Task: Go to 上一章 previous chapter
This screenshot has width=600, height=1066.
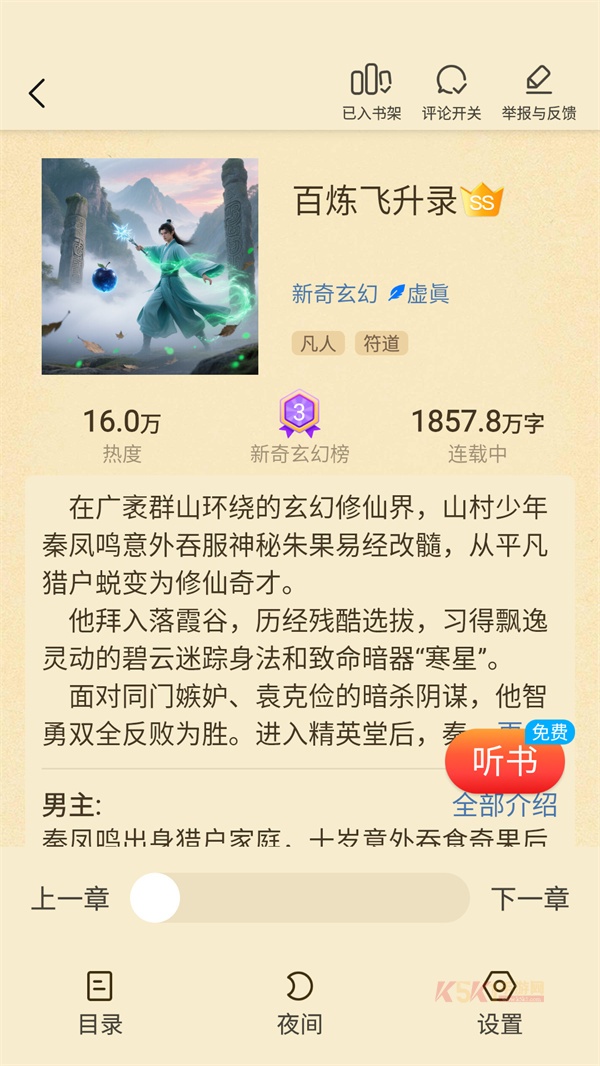Action: (70, 898)
